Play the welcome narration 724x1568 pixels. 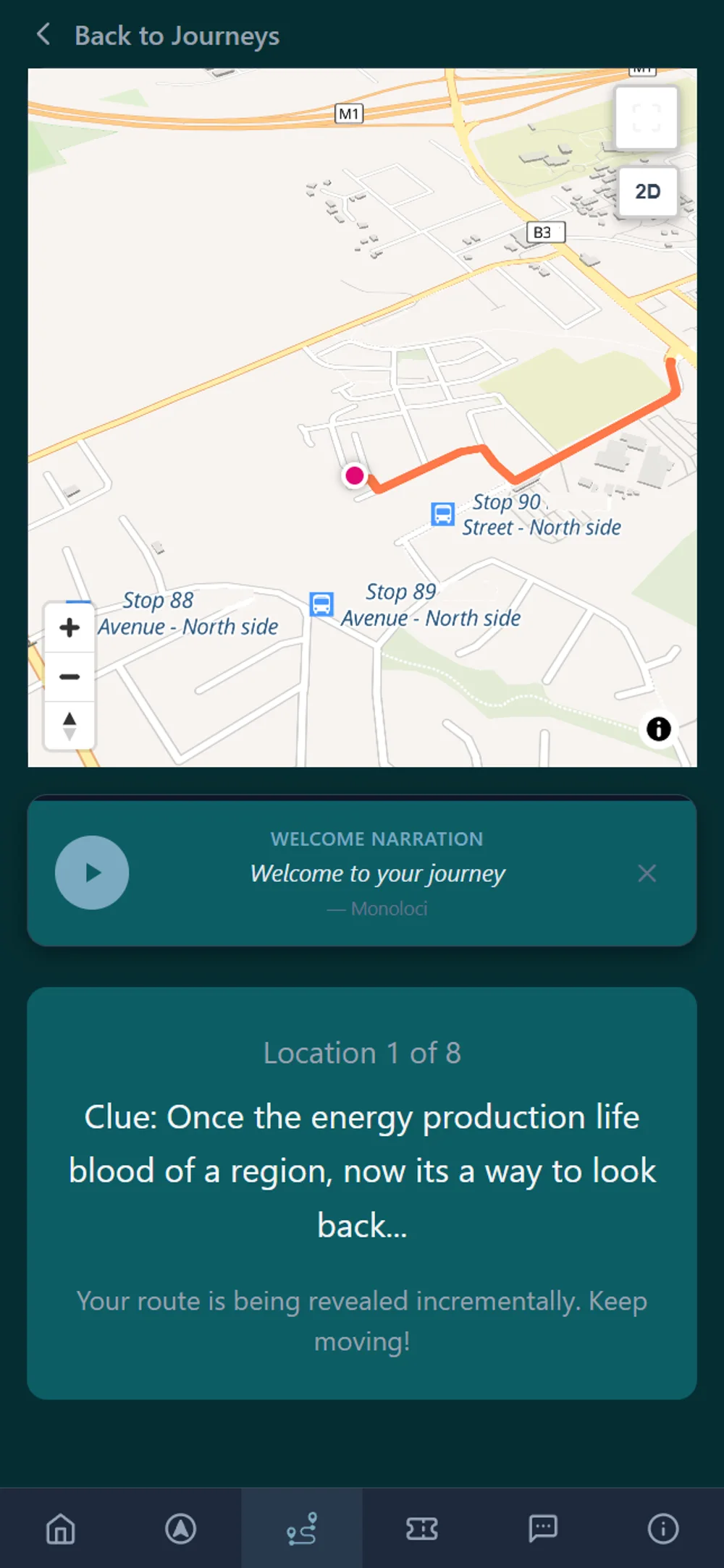click(x=92, y=873)
